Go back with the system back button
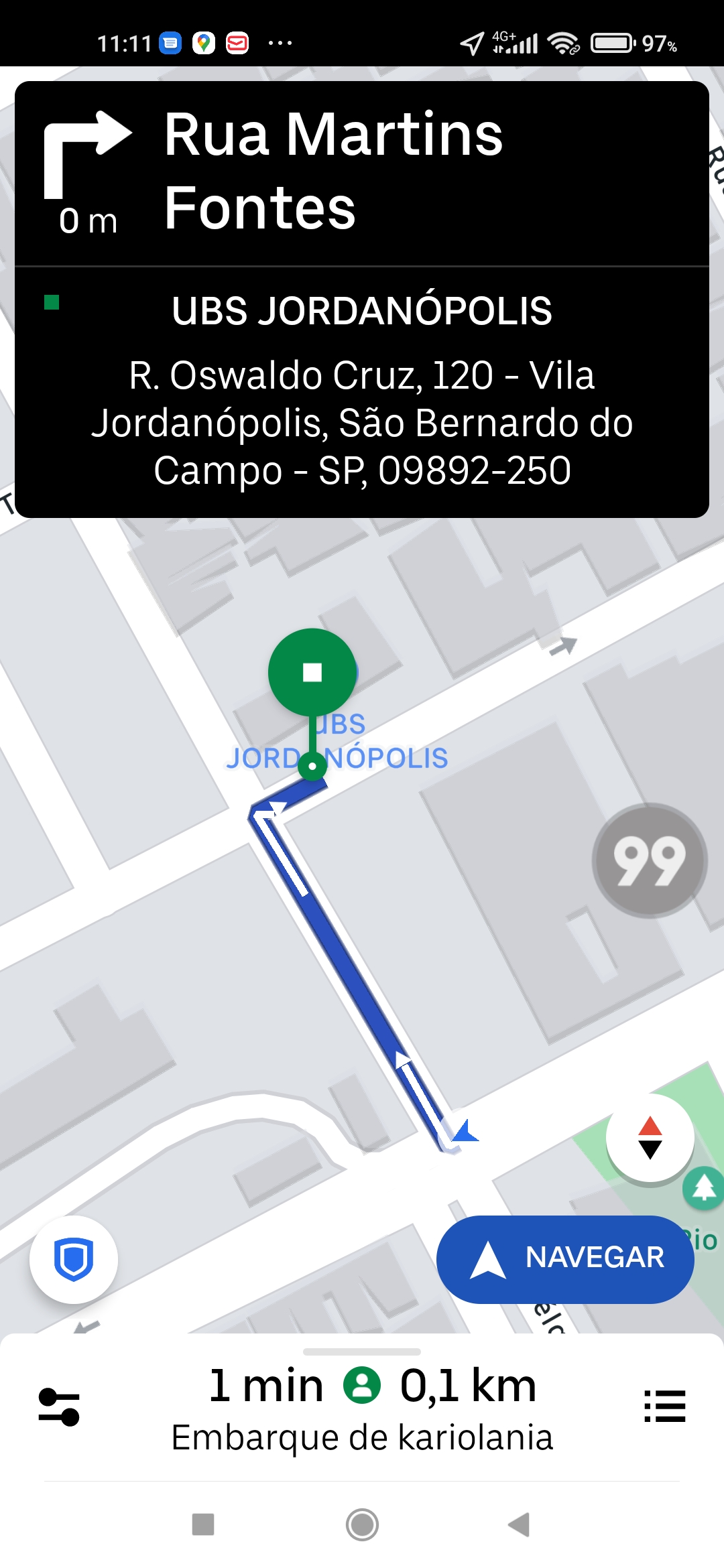Screen dimensions: 724x1568 point(520,1524)
